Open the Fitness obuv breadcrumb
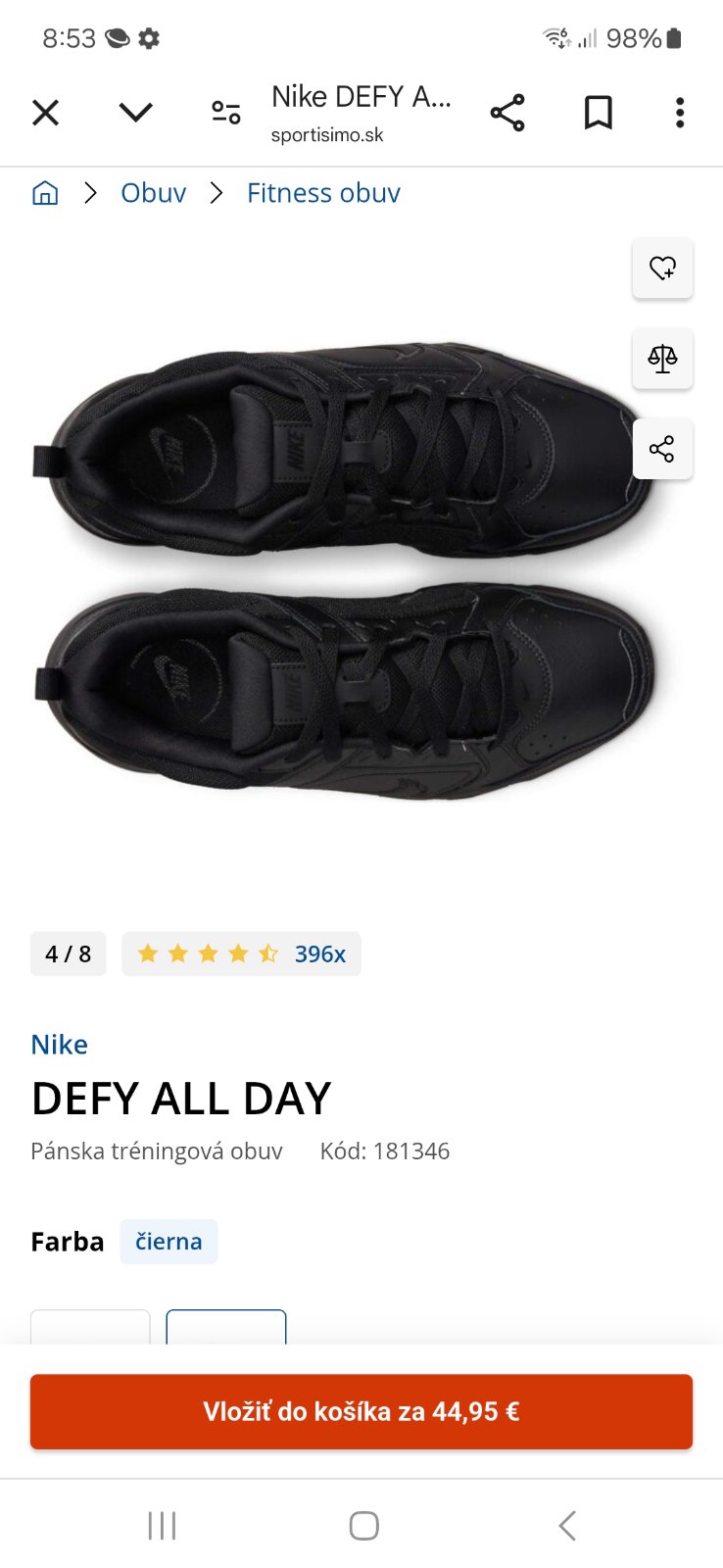Image resolution: width=723 pixels, height=1568 pixels. pos(323,193)
